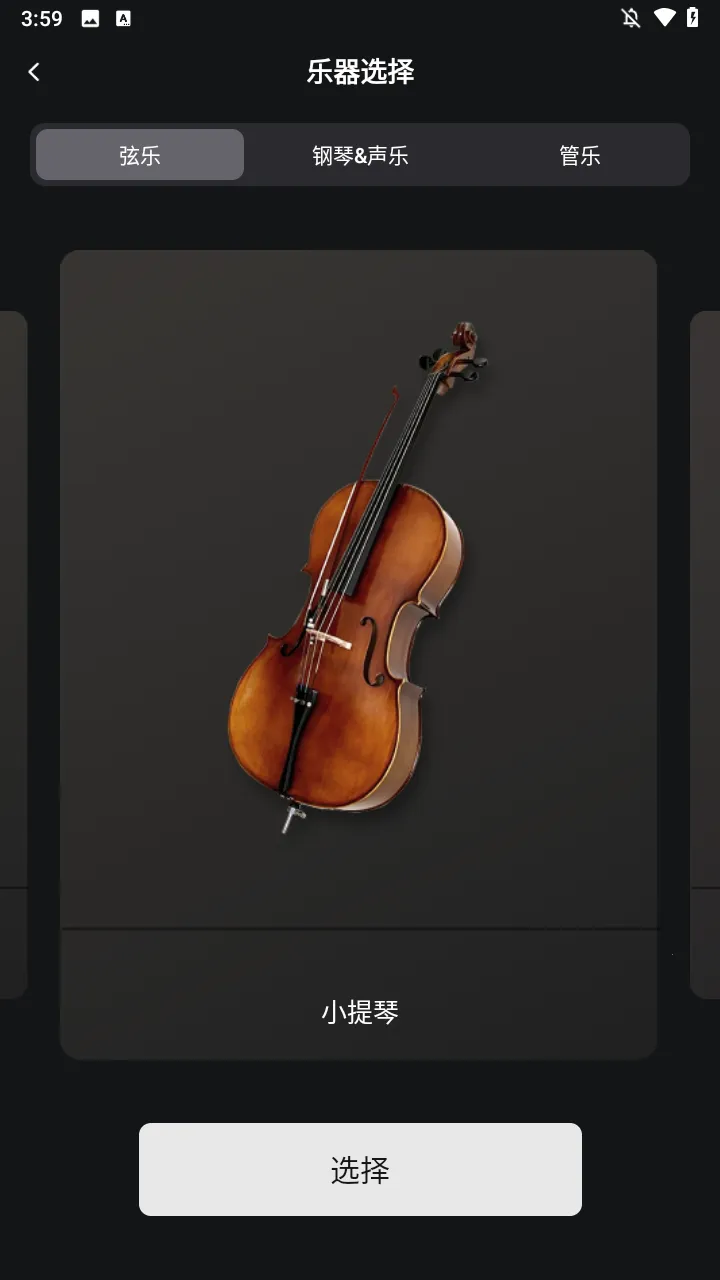
Task: Toggle to the 钢琴&声乐 segment
Action: pyautogui.click(x=360, y=155)
